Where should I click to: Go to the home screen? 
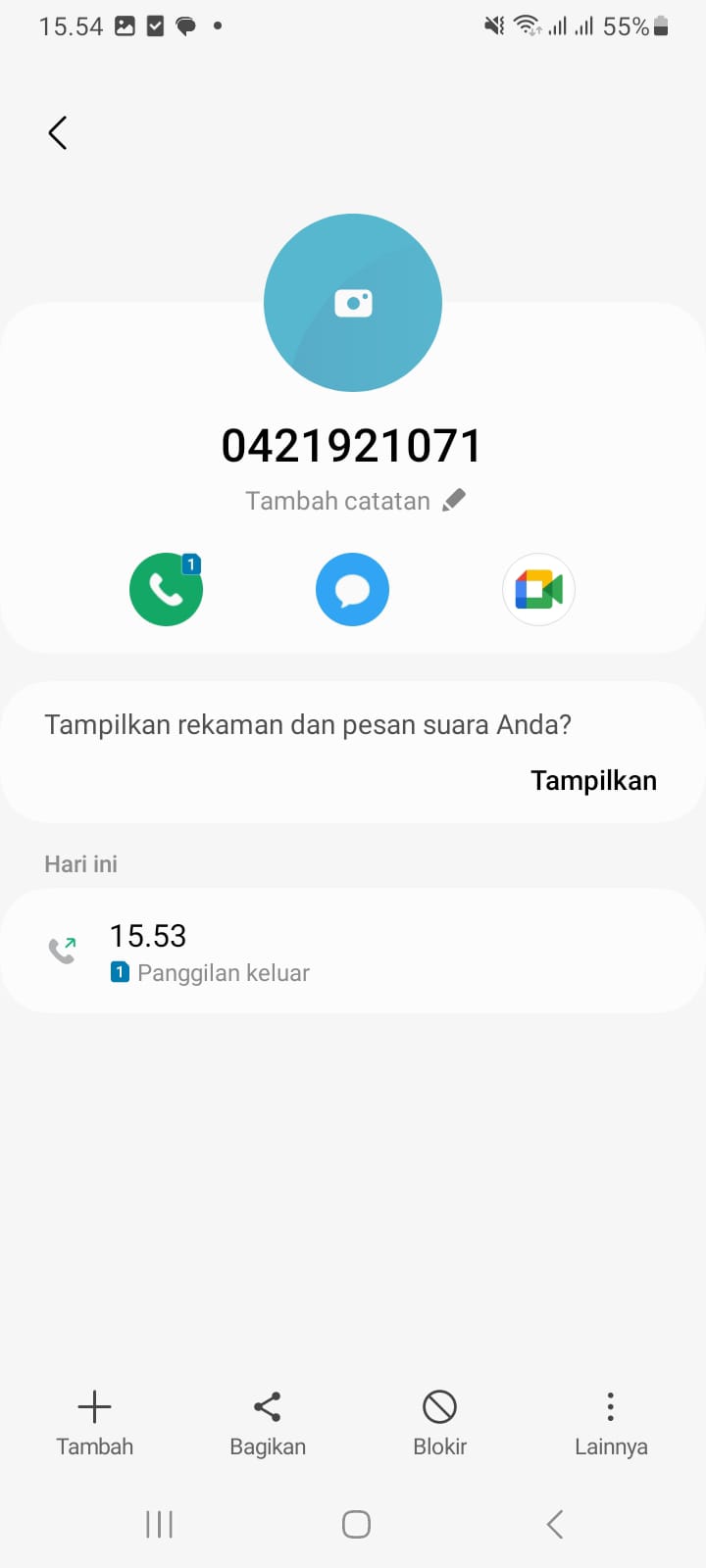tap(356, 1524)
